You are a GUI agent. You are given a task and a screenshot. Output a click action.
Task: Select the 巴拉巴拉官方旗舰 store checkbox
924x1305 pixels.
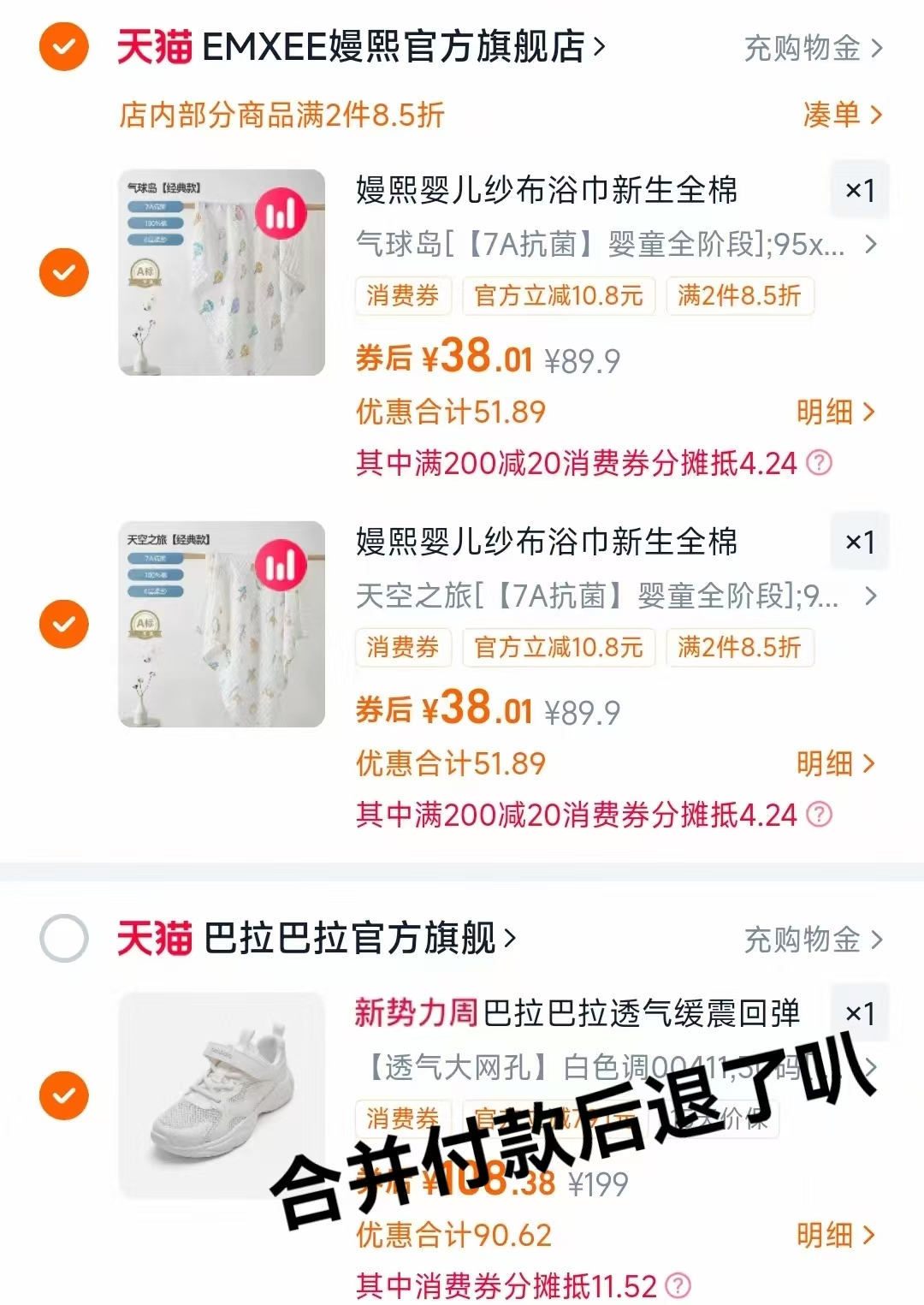tap(63, 940)
